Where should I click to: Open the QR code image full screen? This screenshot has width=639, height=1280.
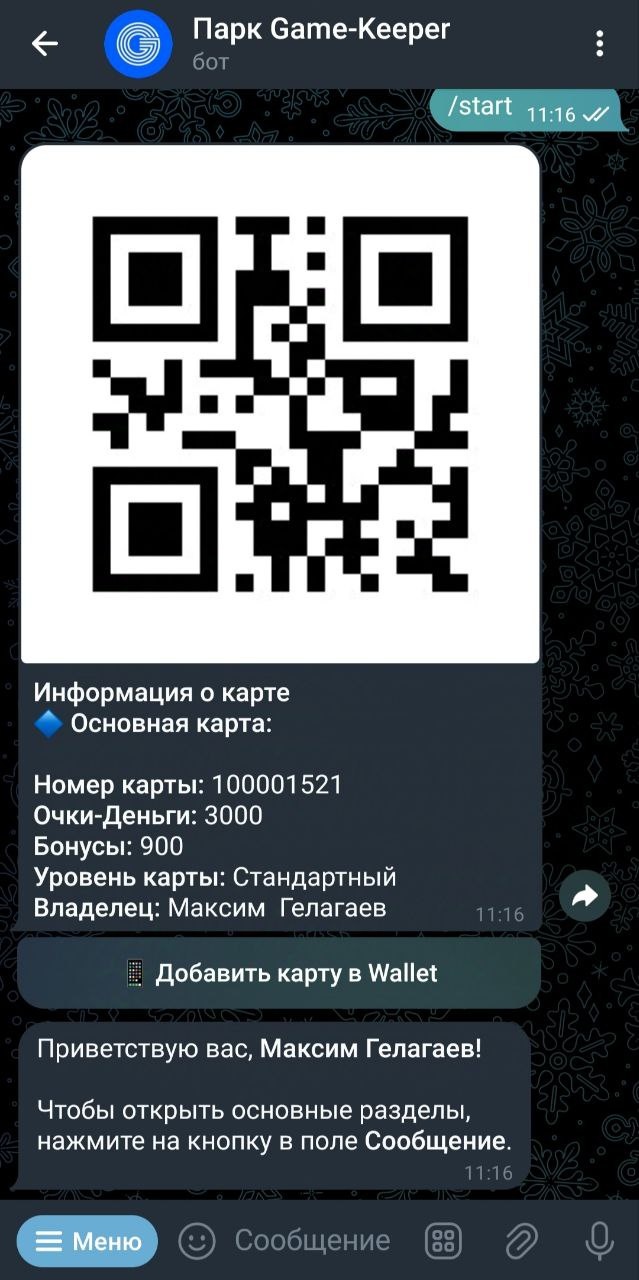point(280,404)
